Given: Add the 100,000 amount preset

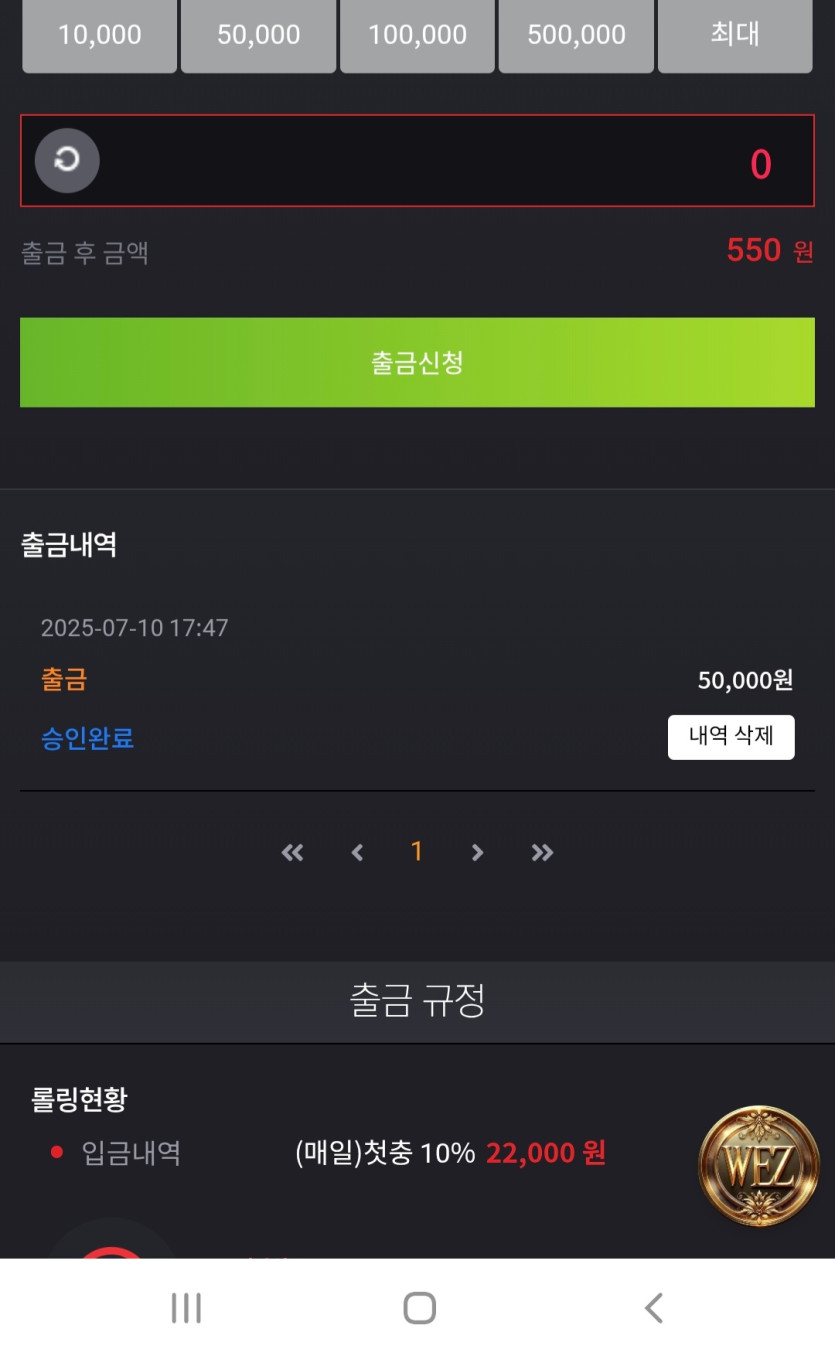Looking at the screenshot, I should coord(417,35).
